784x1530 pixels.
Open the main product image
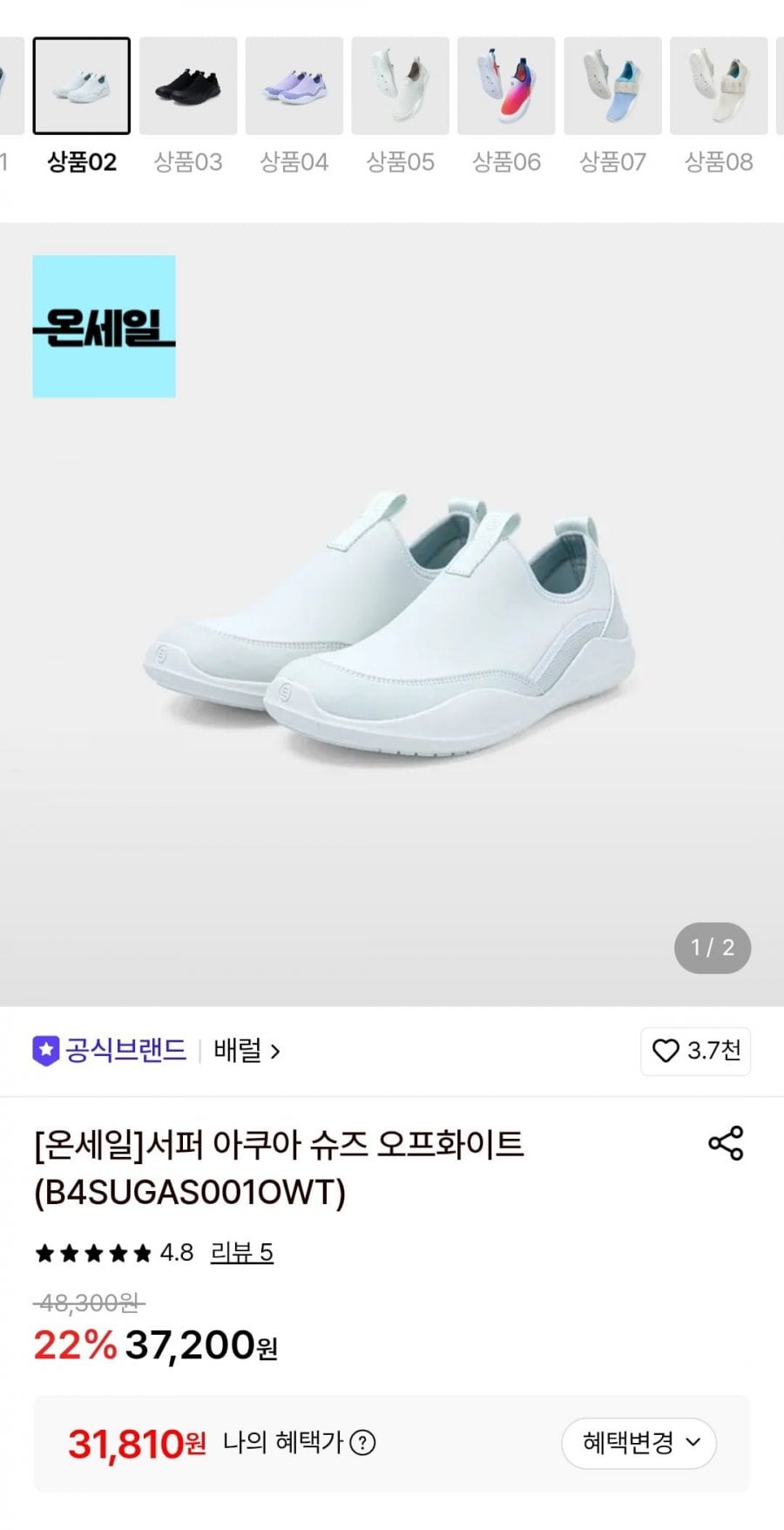coord(392,614)
